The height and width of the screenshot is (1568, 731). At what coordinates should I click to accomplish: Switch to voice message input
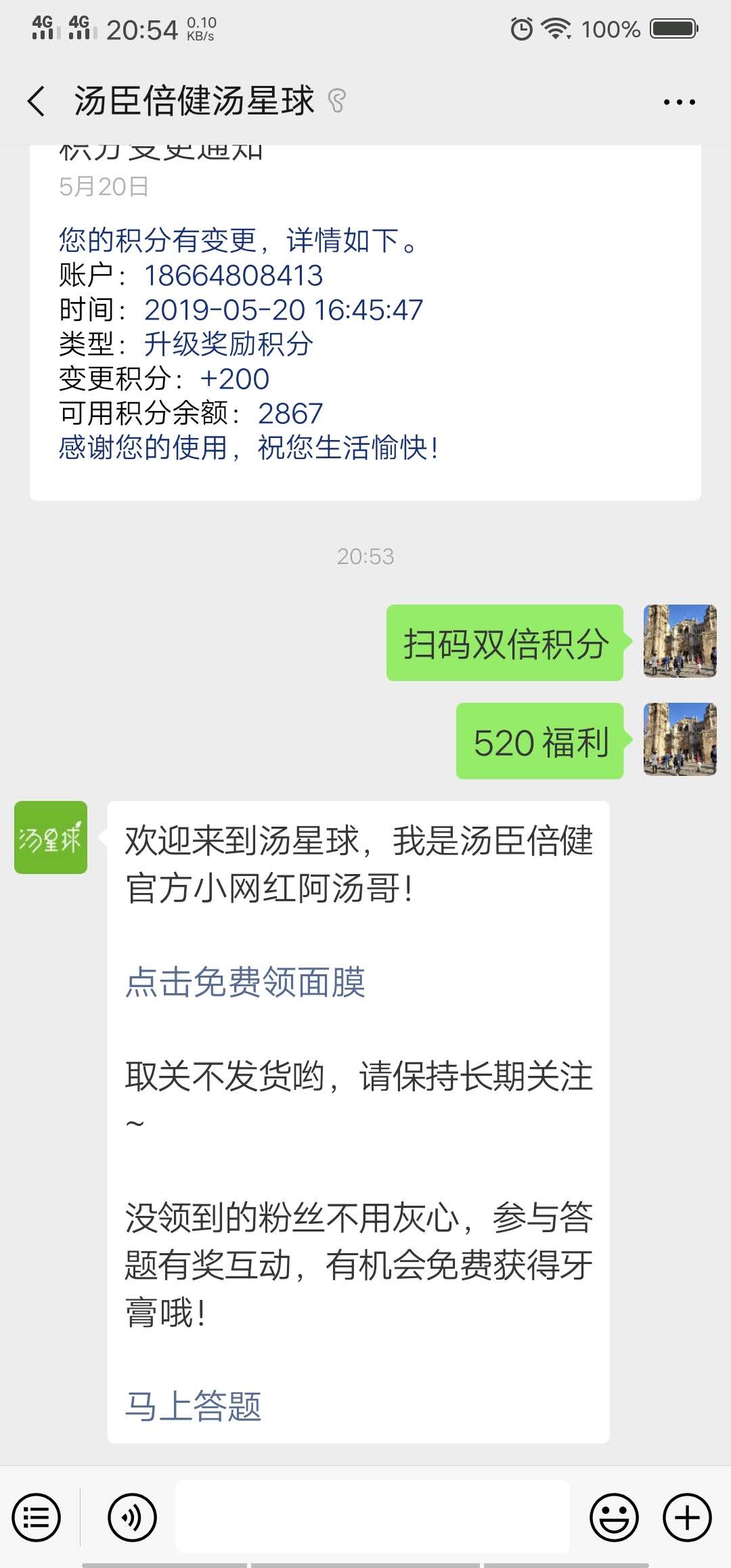click(x=133, y=1517)
